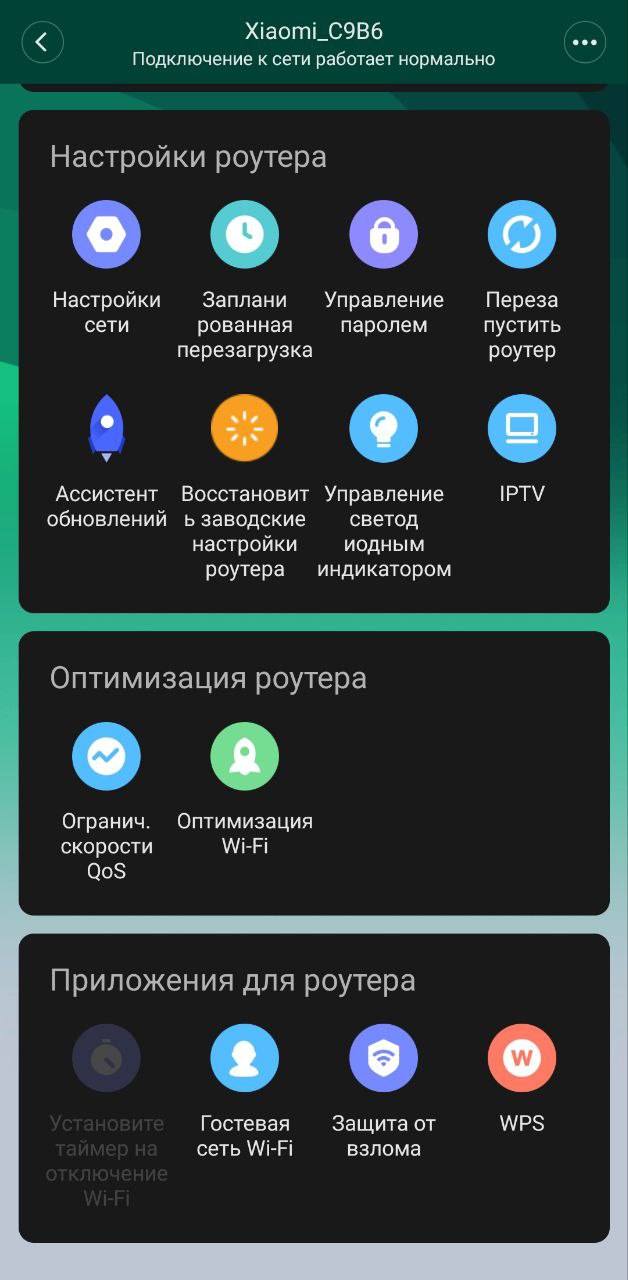Image resolution: width=628 pixels, height=1280 pixels.
Task: Tap Перезапустить роутер
Action: click(521, 235)
